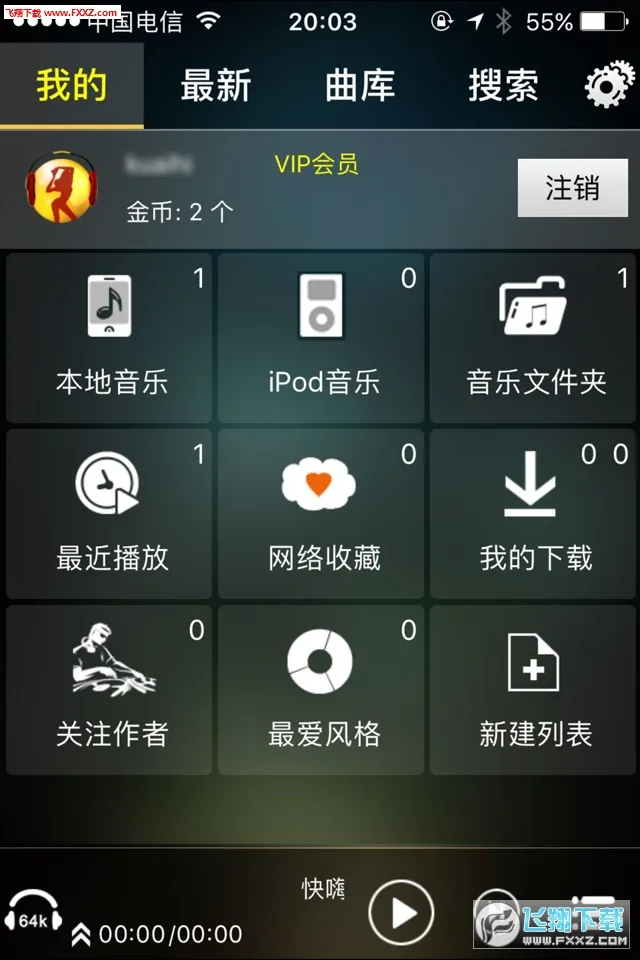The width and height of the screenshot is (640, 960).
Task: Open 本地音乐 local music
Action: coord(110,338)
